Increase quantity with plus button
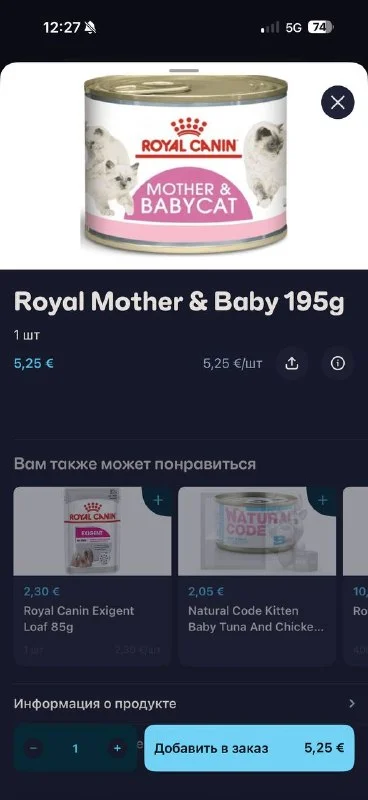368x800 pixels. tap(117, 748)
